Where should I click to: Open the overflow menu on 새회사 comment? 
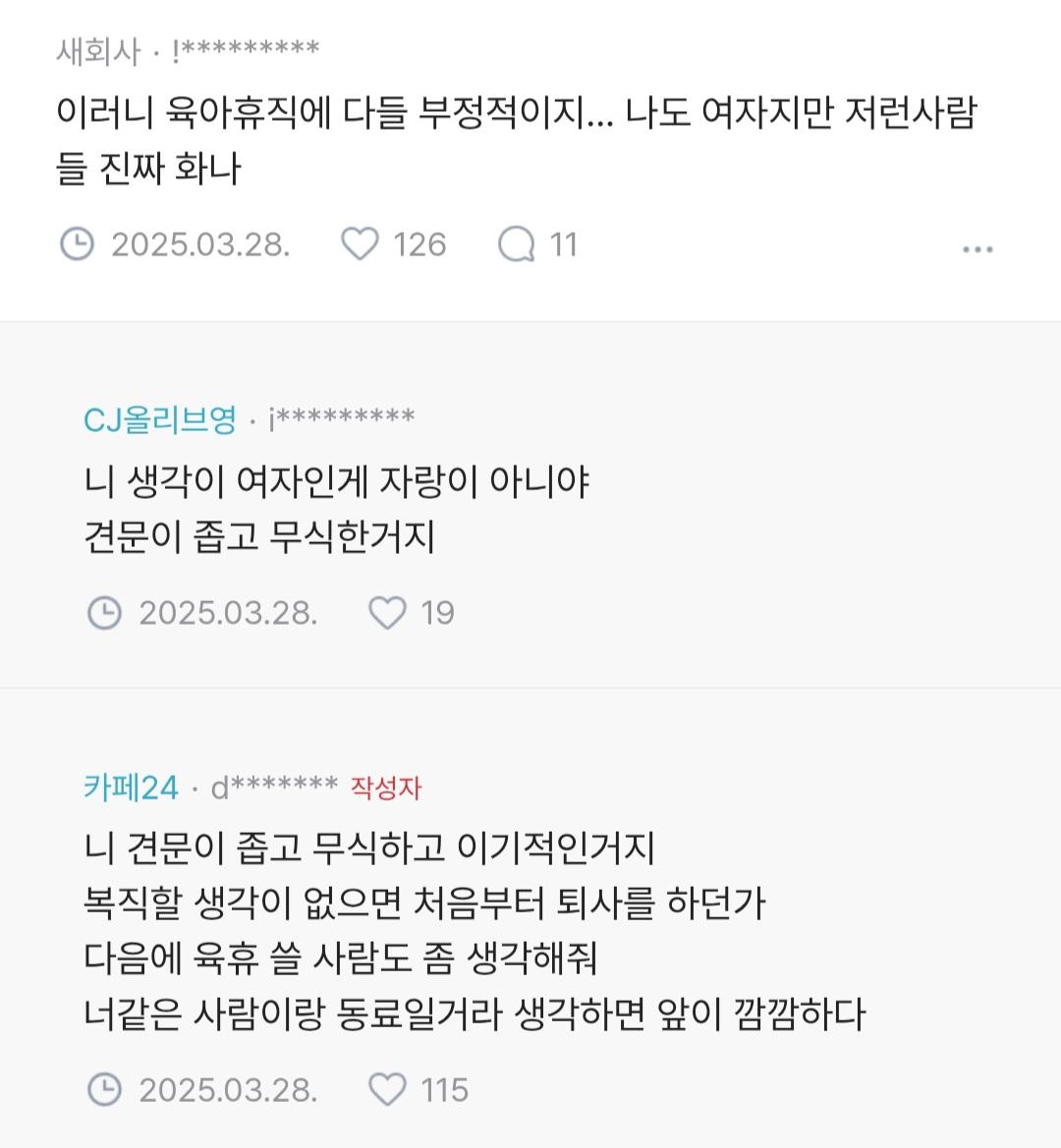click(977, 249)
